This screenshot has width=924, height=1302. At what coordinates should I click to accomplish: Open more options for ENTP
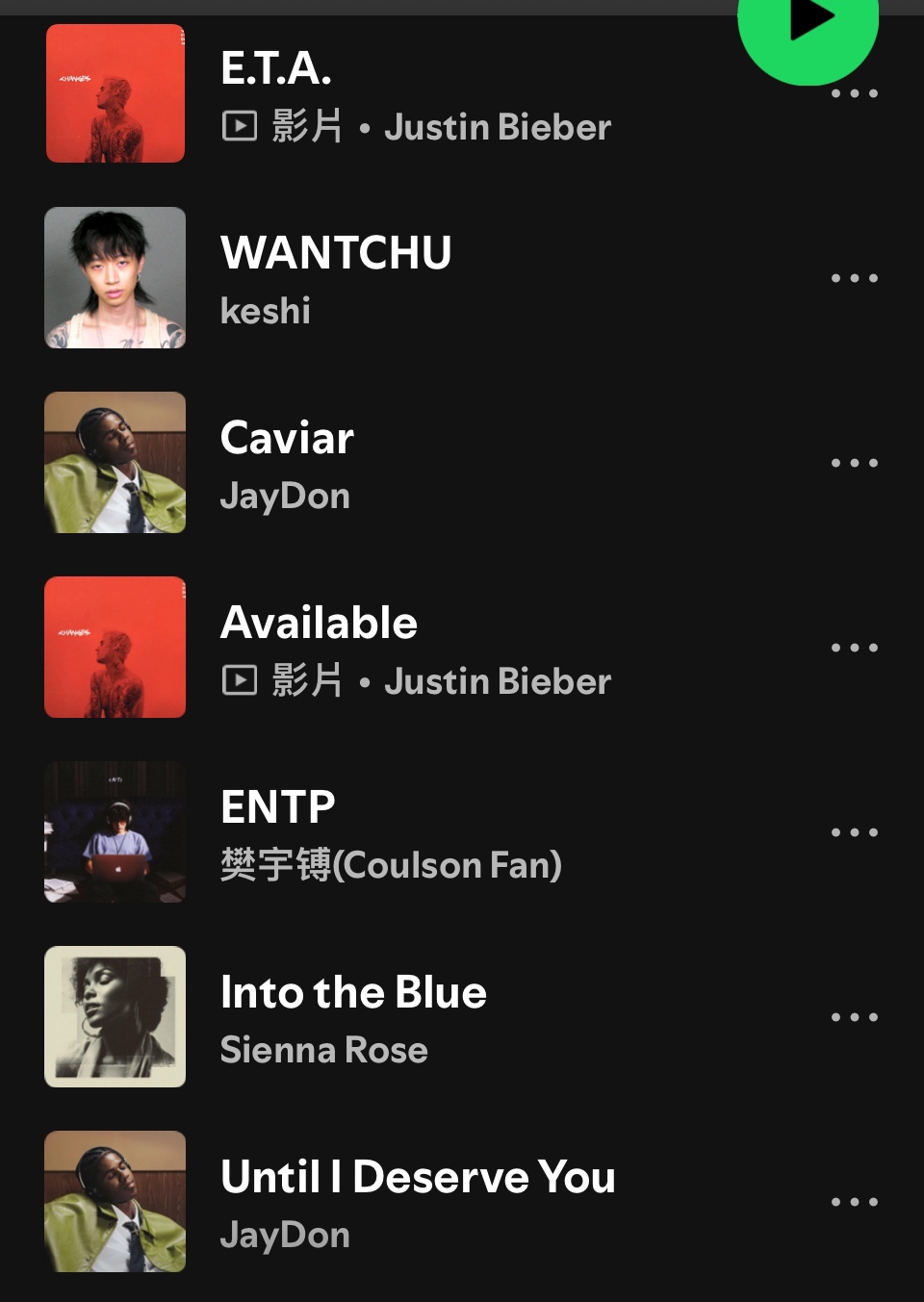(855, 832)
